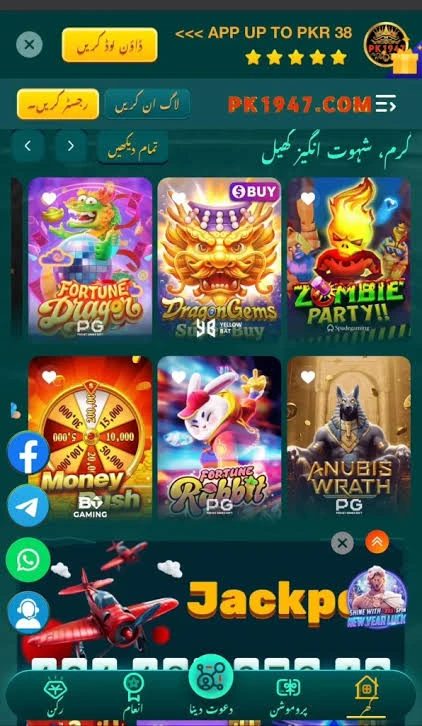Open the Anubis Wrath game

coord(349,437)
